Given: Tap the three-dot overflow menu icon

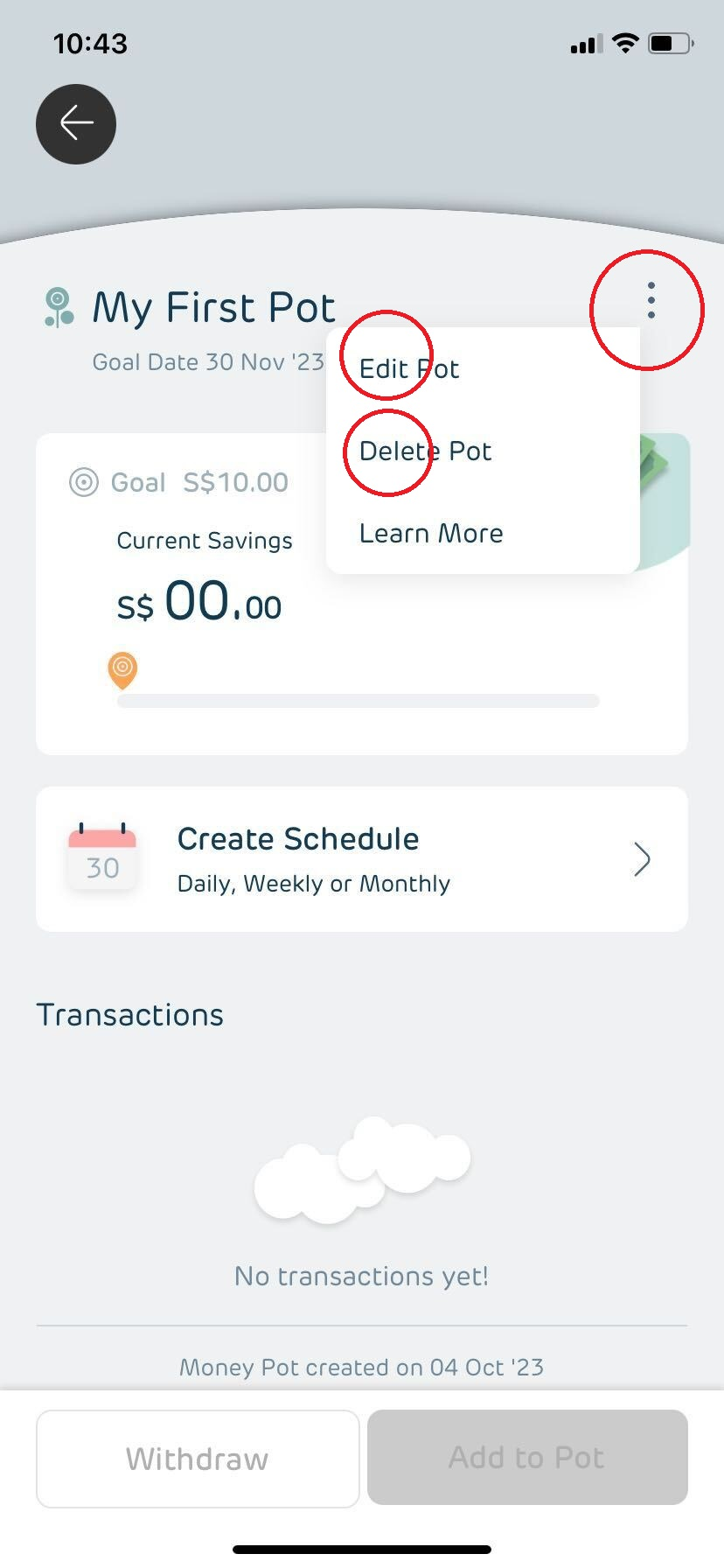Looking at the screenshot, I should 651,301.
